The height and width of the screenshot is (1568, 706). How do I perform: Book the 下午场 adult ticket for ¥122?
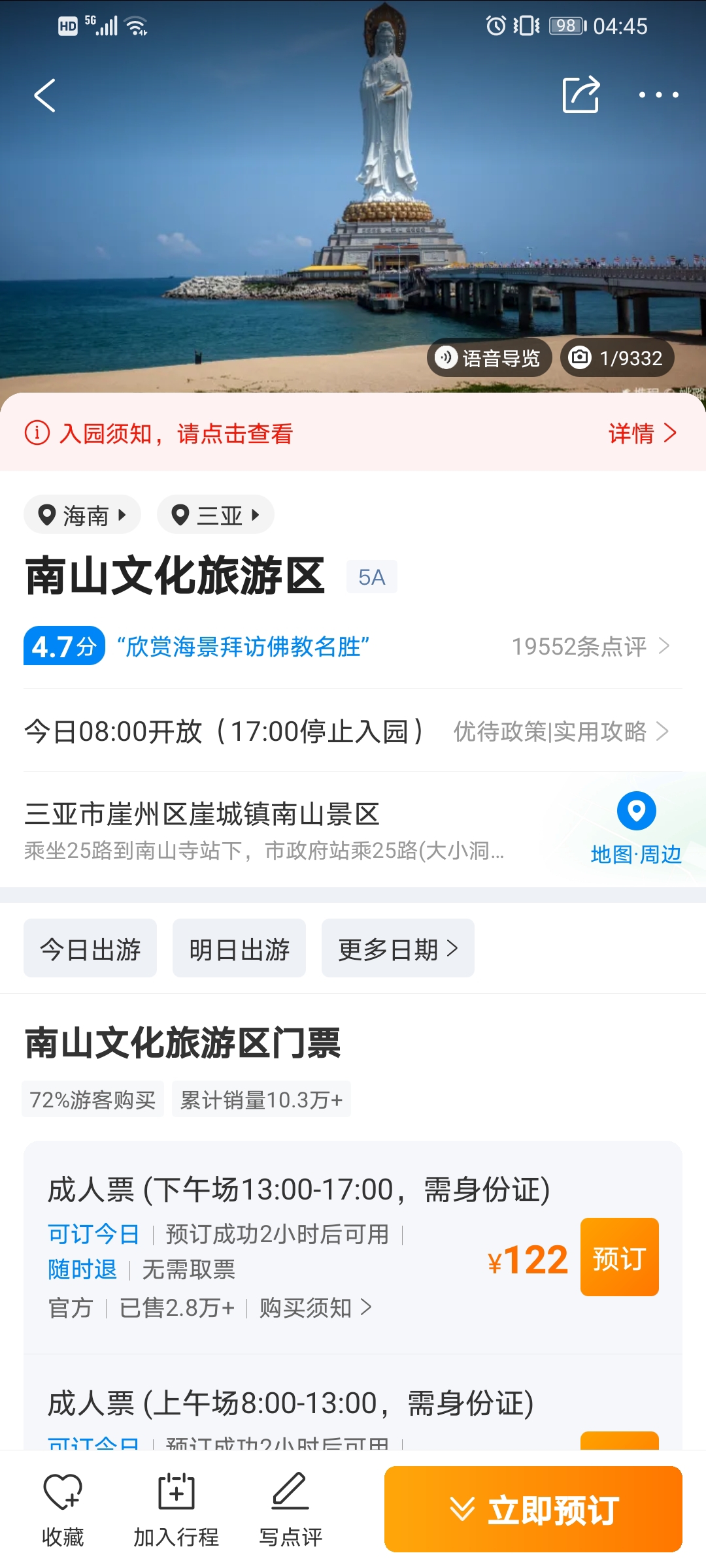click(619, 1257)
